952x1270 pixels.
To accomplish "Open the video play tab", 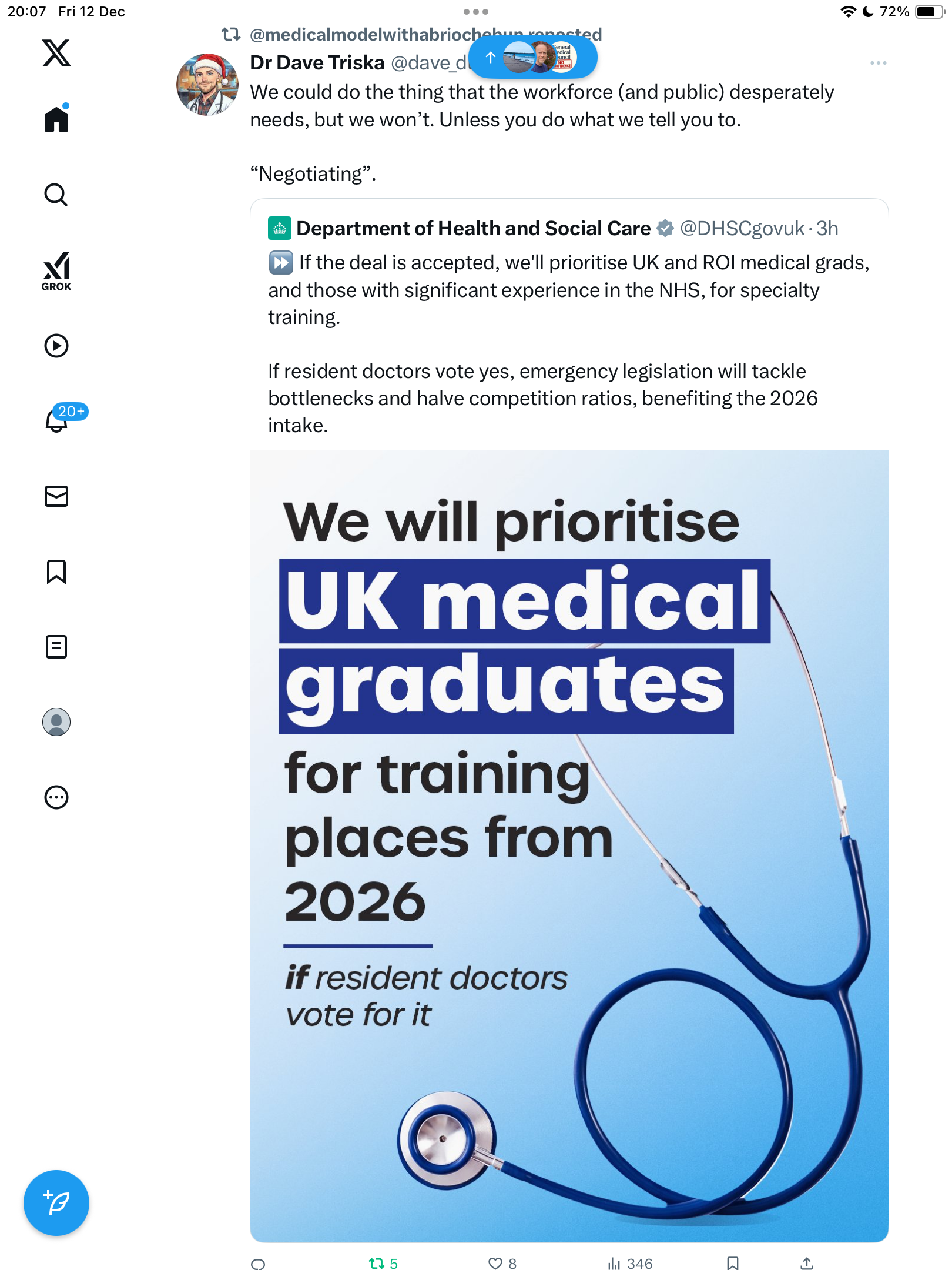I will 56,346.
